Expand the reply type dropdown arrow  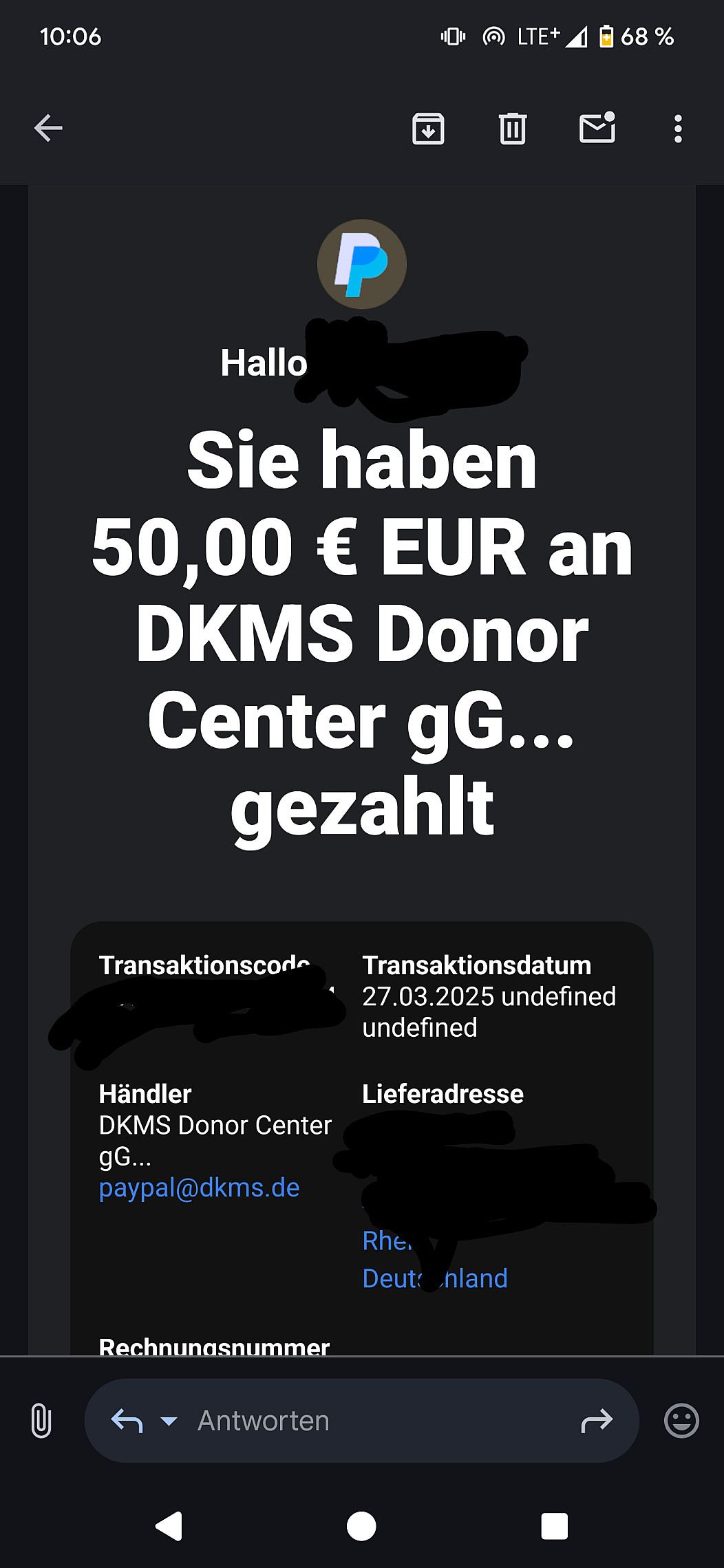pos(169,1421)
